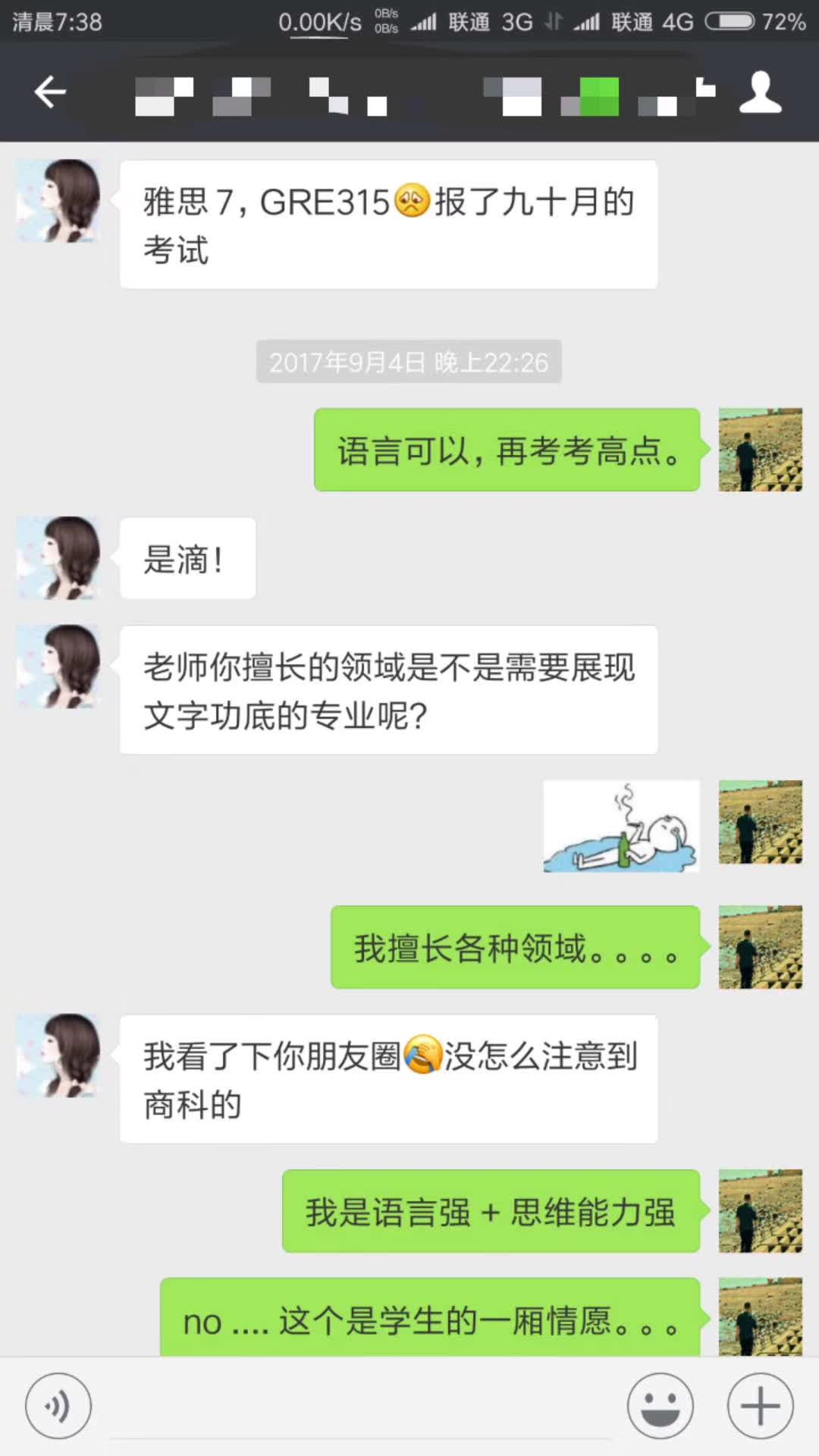819x1456 pixels.
Task: Open contact's avatar beside the 雅思 7 message
Action: pos(58,201)
